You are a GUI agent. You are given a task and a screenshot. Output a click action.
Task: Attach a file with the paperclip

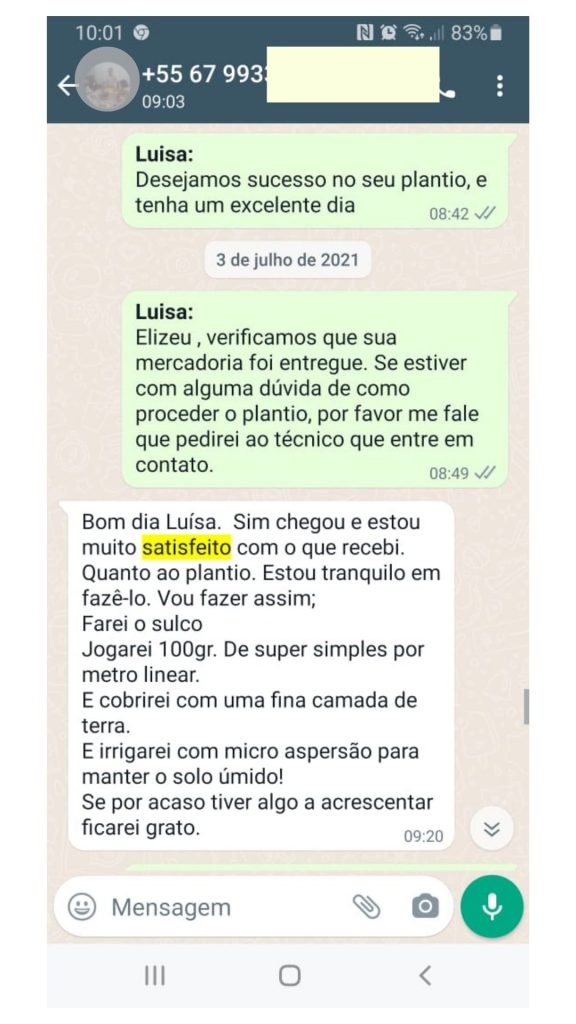tap(366, 906)
